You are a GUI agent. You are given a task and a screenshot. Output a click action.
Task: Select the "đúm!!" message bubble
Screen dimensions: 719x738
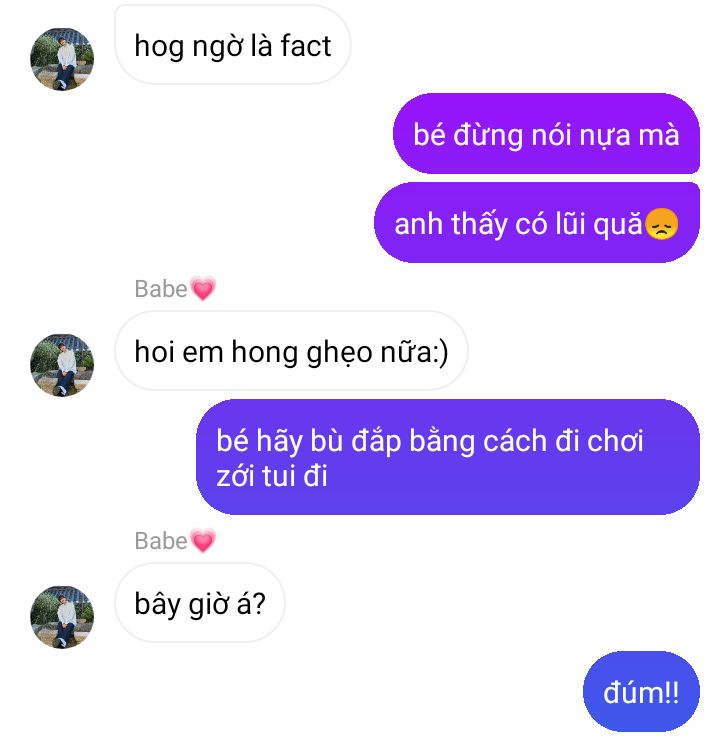click(x=641, y=692)
